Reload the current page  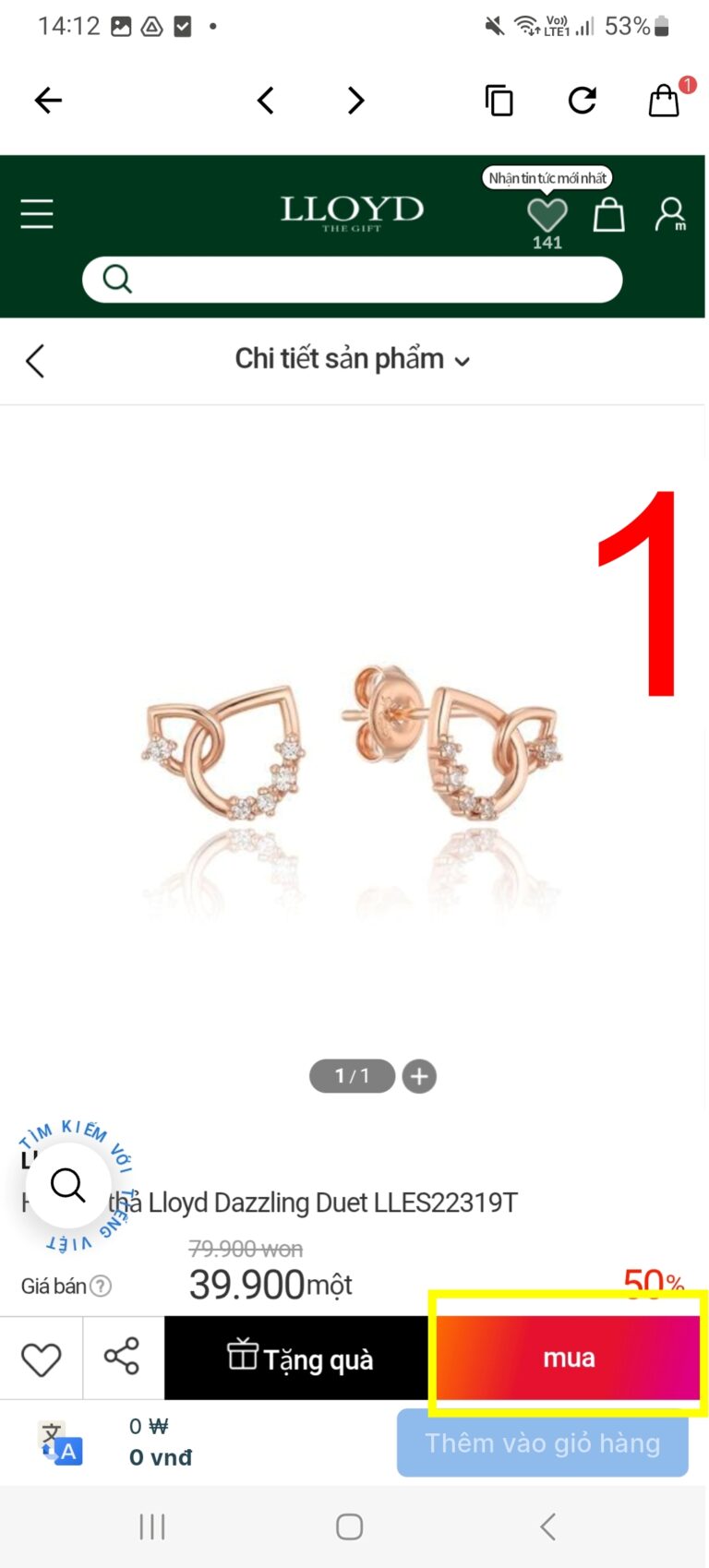[582, 100]
